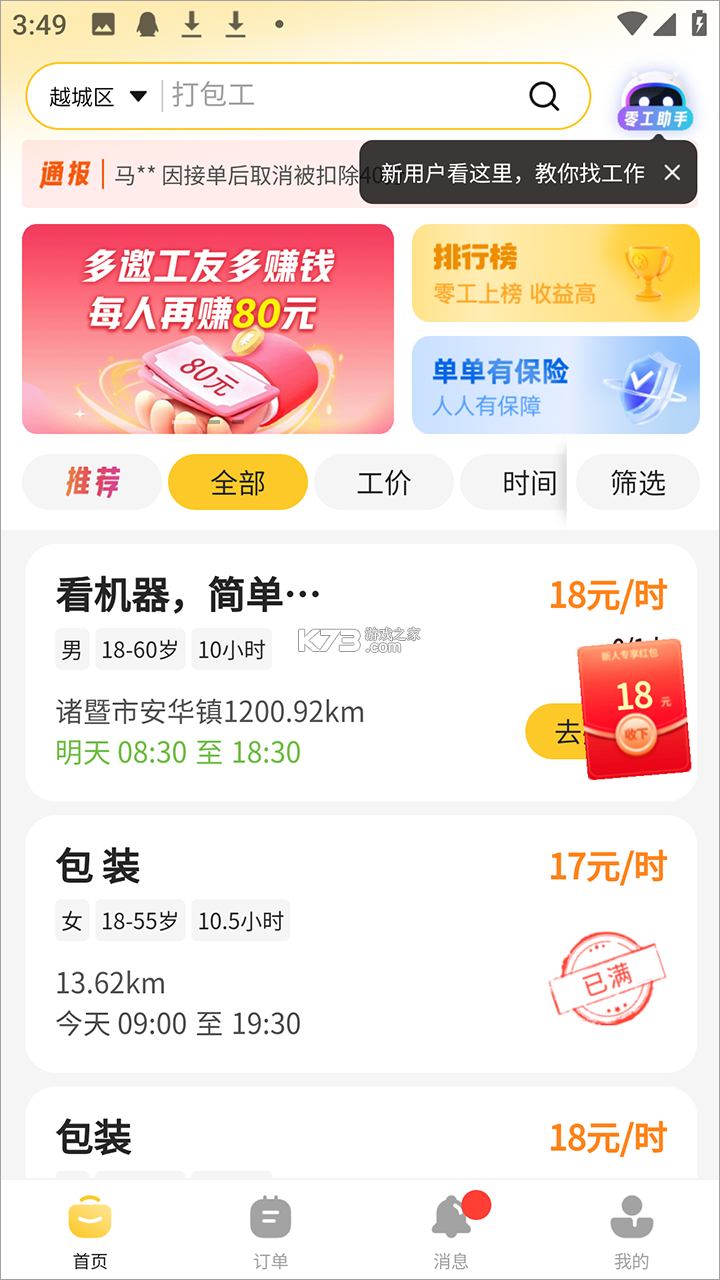This screenshot has width=720, height=1280.
Task: Open the 我的 profile icon
Action: (x=631, y=1218)
